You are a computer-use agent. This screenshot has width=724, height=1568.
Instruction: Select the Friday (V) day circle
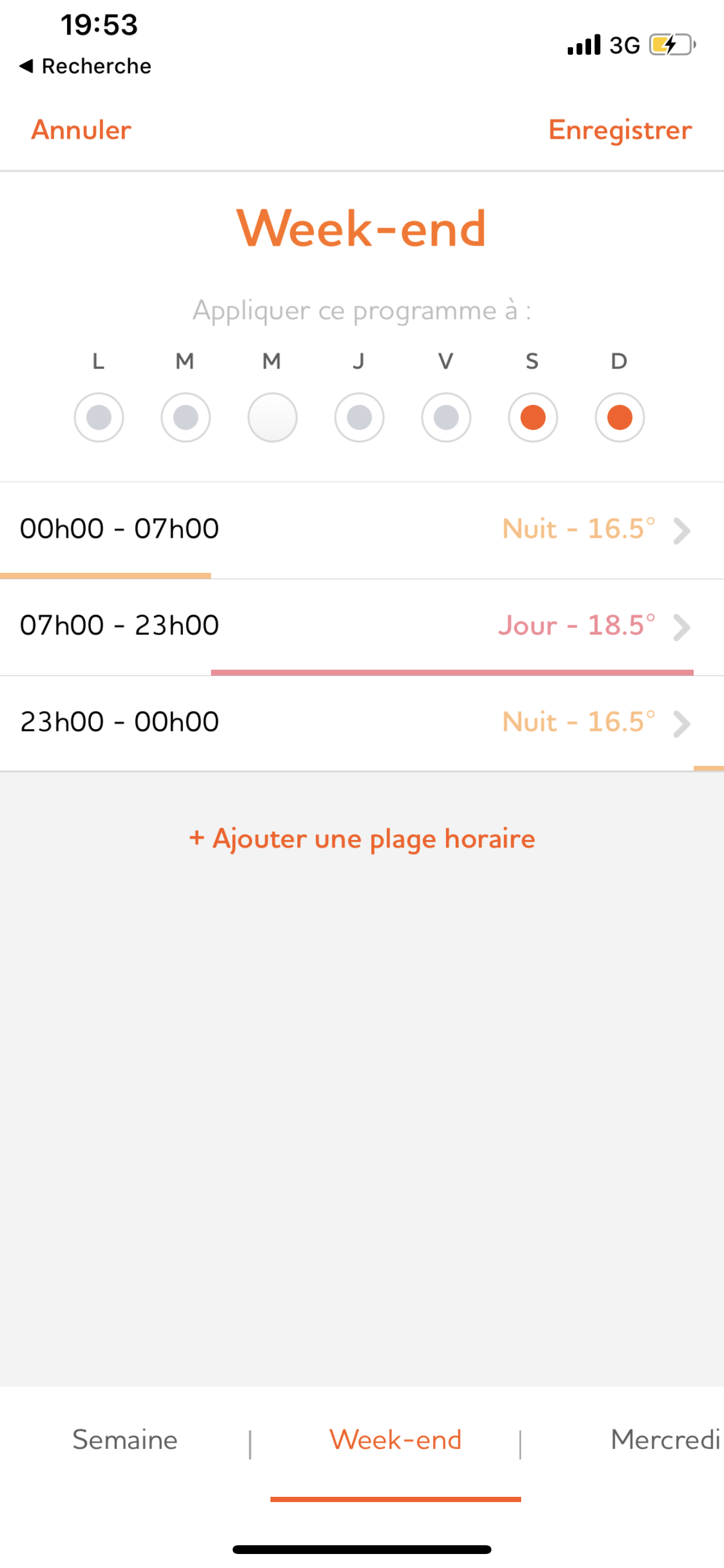click(x=446, y=418)
